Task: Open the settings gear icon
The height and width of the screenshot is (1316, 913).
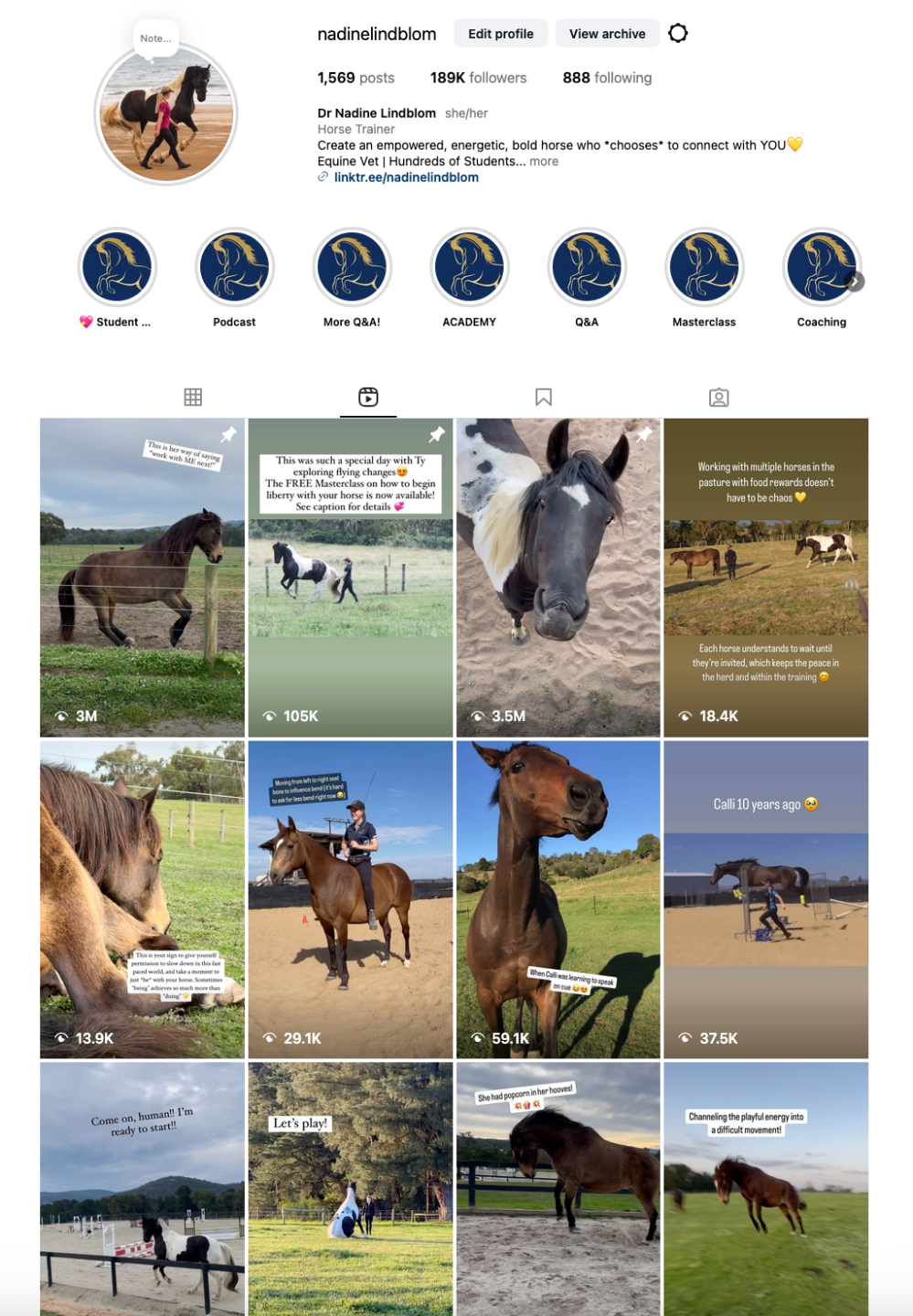Action: [x=678, y=34]
